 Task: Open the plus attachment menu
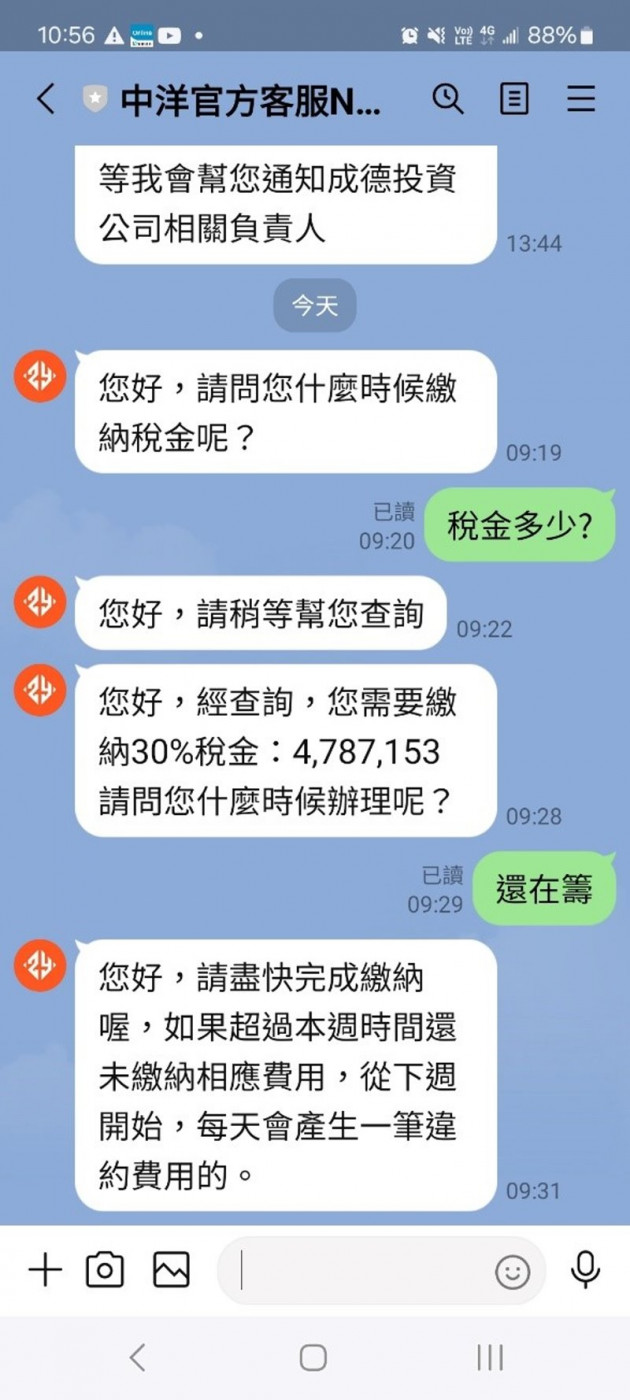(x=45, y=1270)
